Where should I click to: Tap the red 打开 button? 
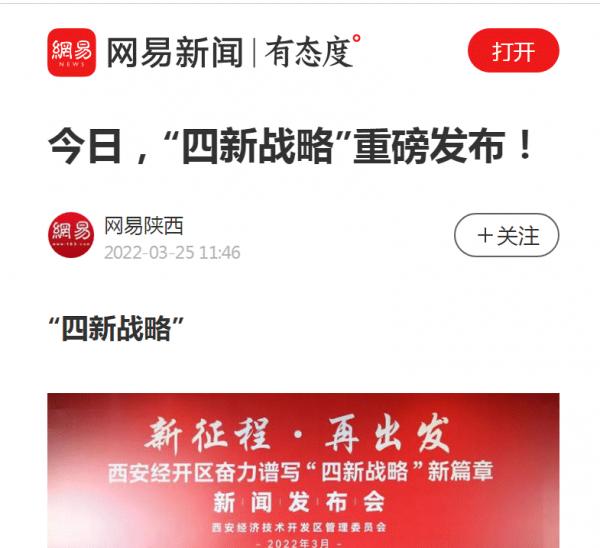click(513, 52)
